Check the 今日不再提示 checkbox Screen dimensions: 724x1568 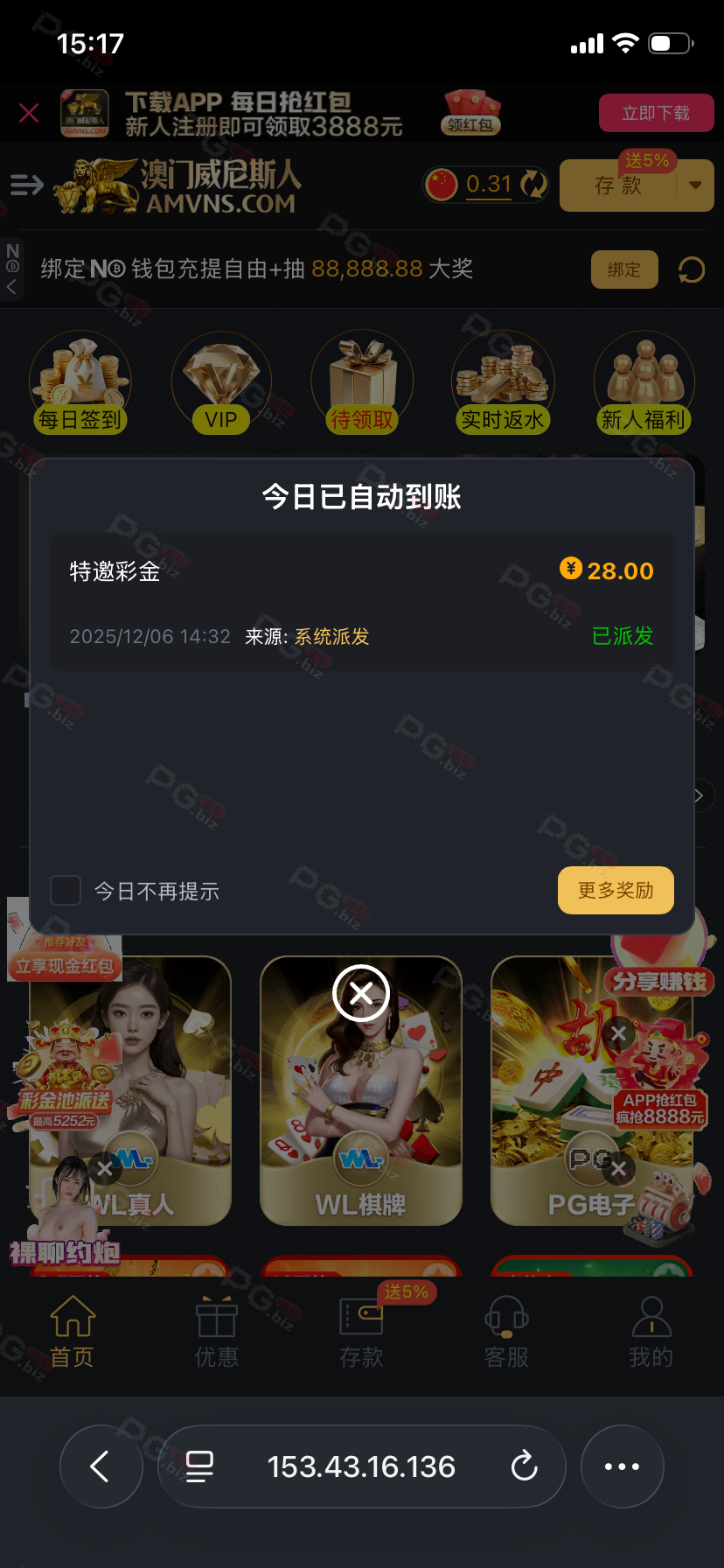[66, 891]
